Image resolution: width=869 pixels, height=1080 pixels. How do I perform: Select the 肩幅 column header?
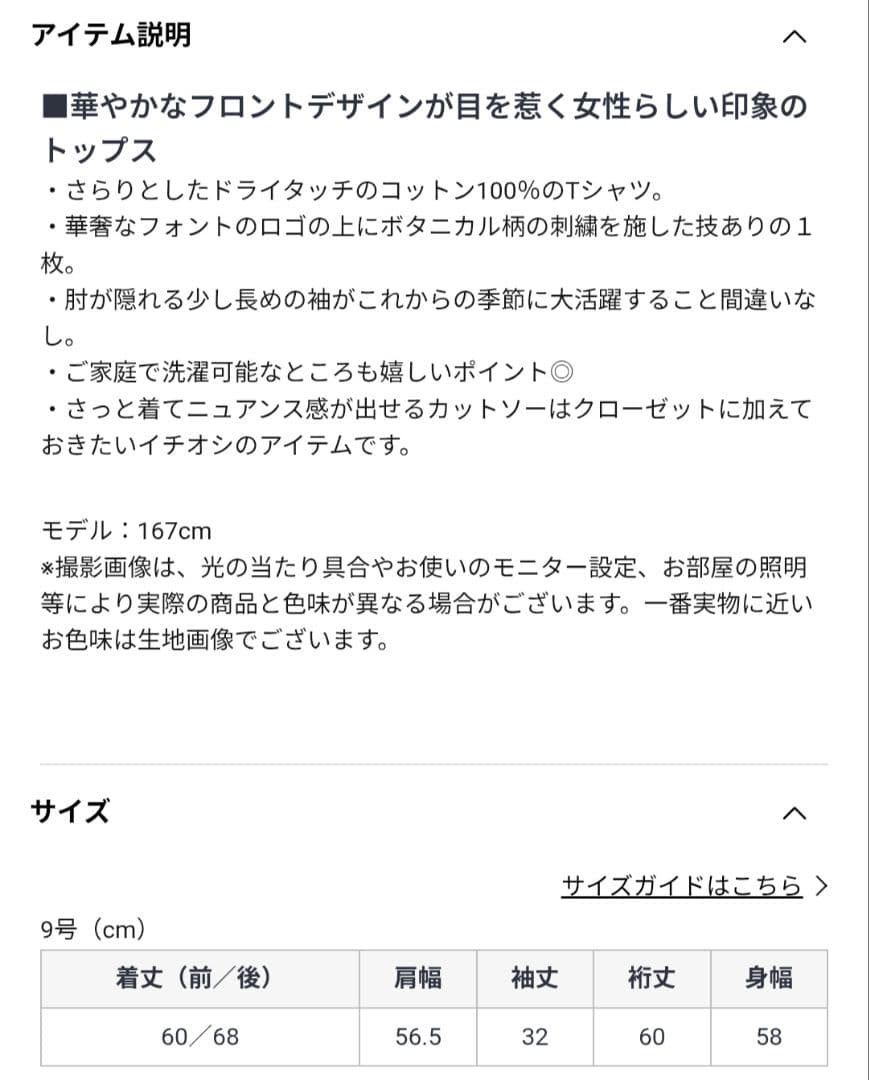pyautogui.click(x=418, y=979)
